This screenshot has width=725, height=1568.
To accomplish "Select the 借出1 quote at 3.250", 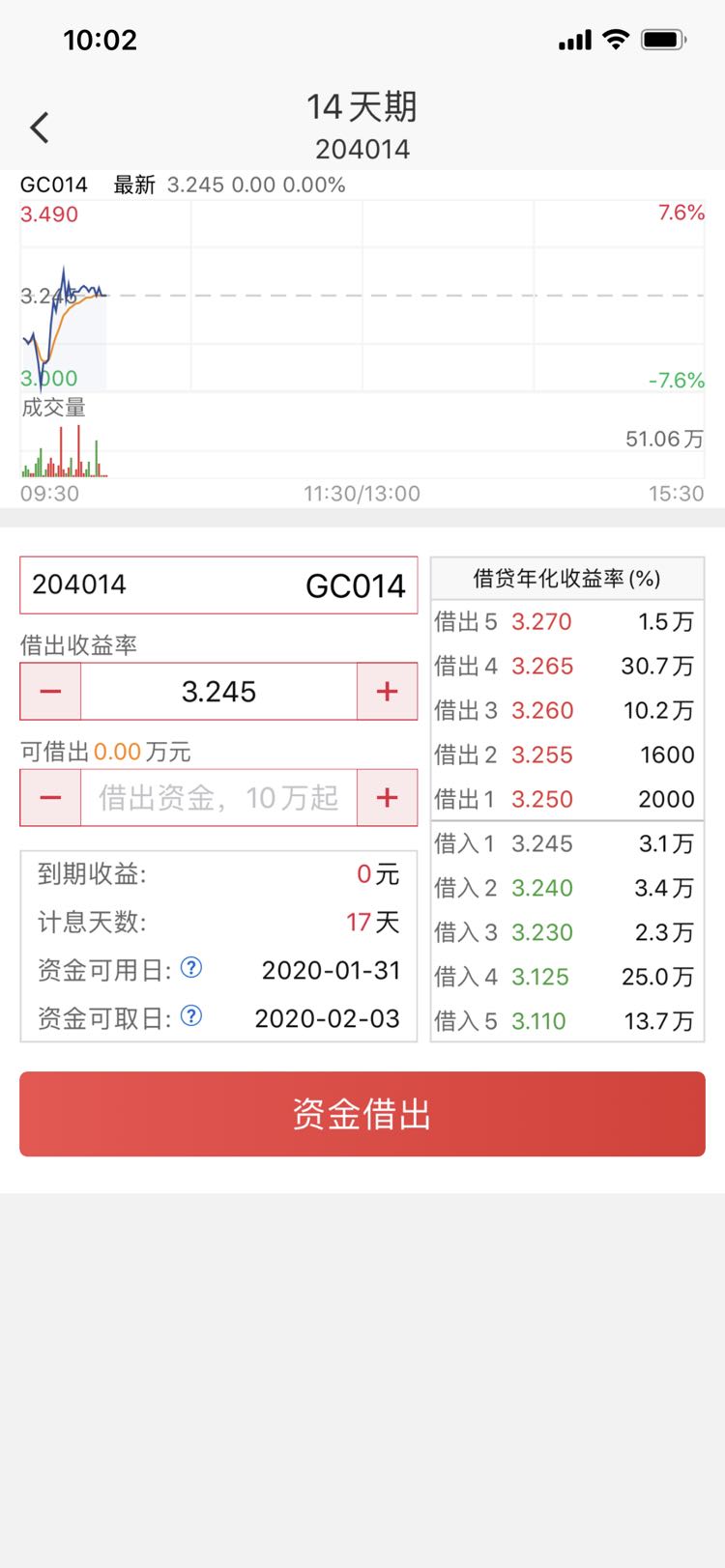I will 565,799.
